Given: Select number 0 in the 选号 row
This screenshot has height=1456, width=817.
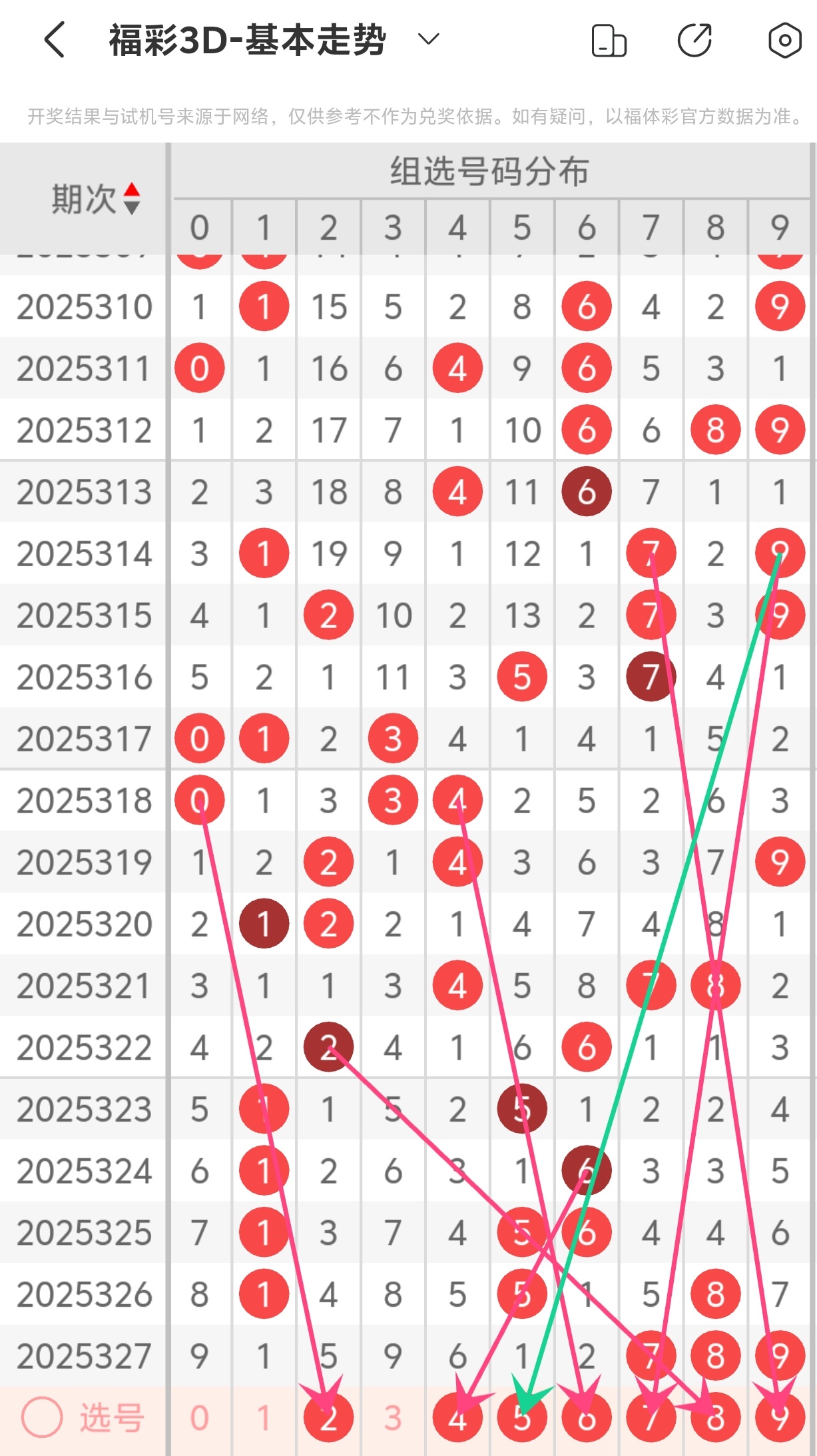Looking at the screenshot, I should pos(200,1418).
